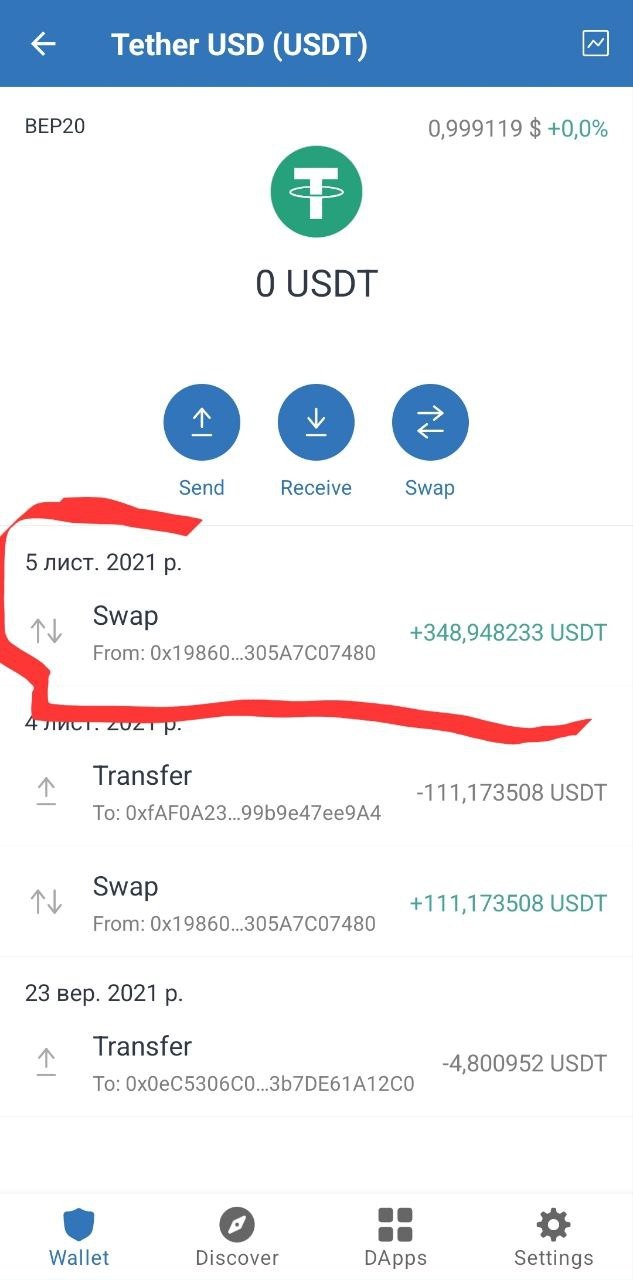
Task: Open the -4,800952 USDT transfer transaction
Action: click(x=316, y=1063)
